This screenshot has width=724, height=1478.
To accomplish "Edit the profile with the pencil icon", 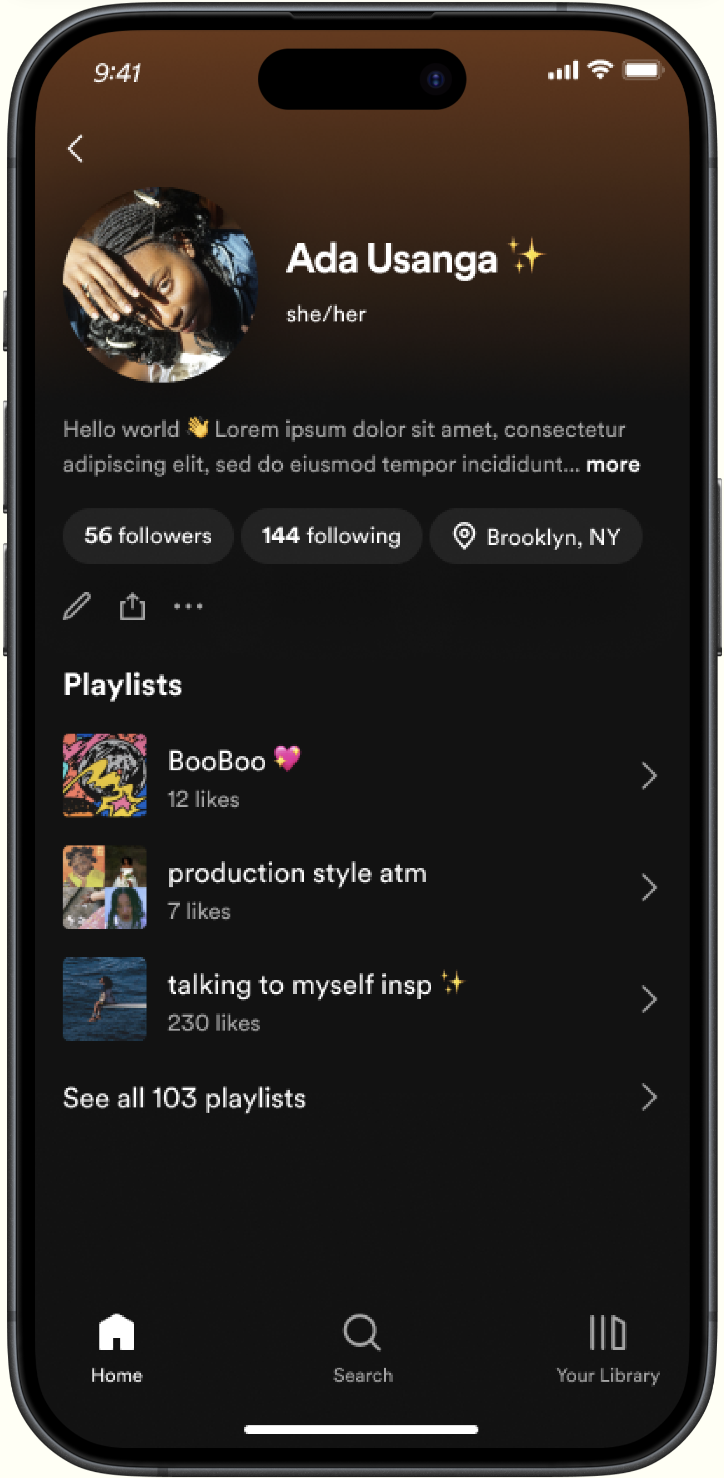I will coord(77,606).
